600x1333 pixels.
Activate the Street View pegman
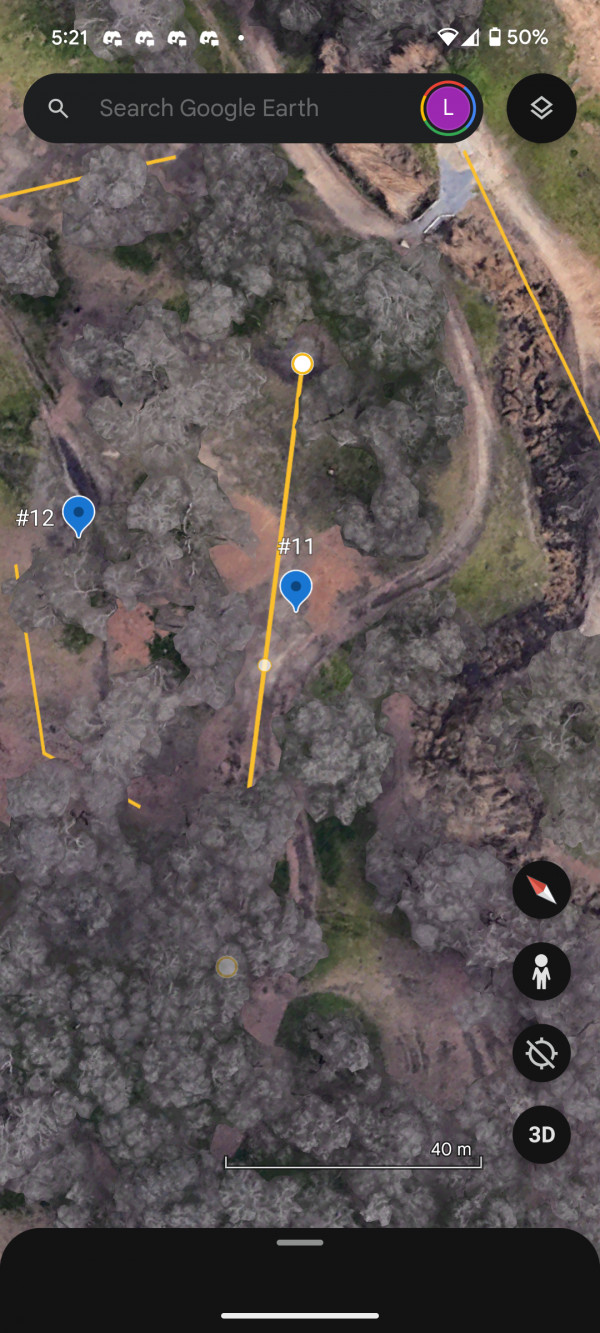(x=541, y=972)
